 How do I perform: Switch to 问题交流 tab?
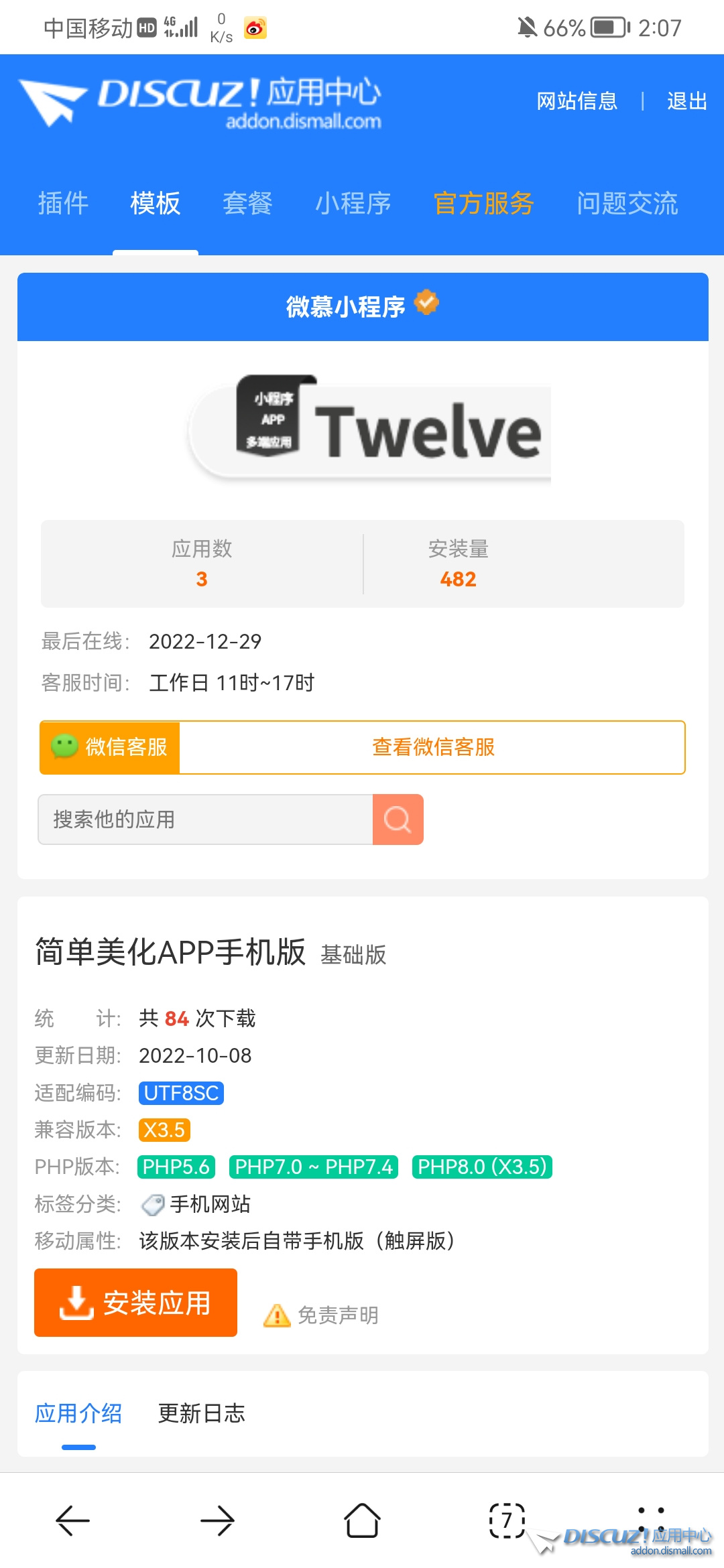tap(627, 203)
